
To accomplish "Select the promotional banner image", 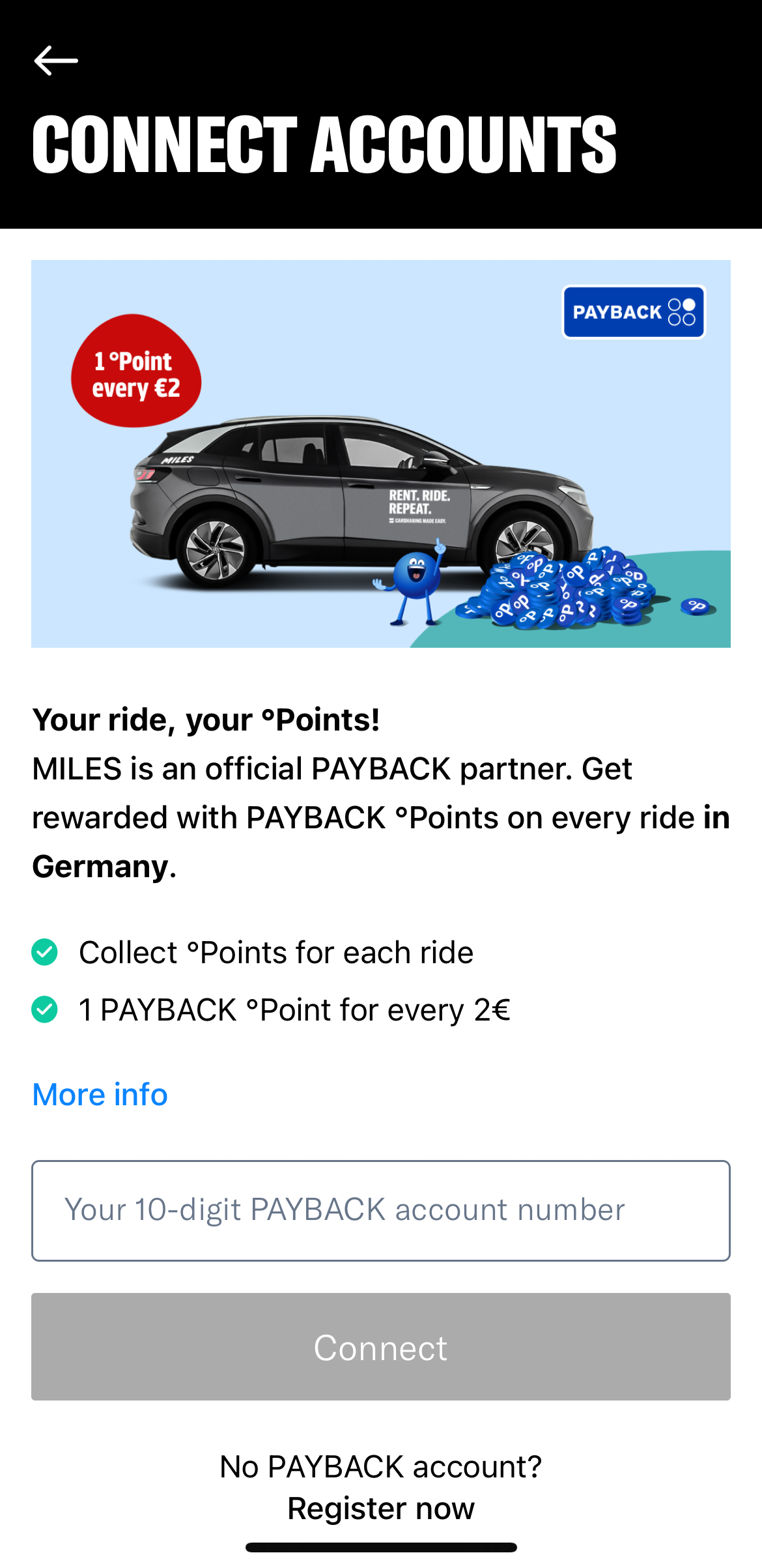I will click(x=381, y=453).
